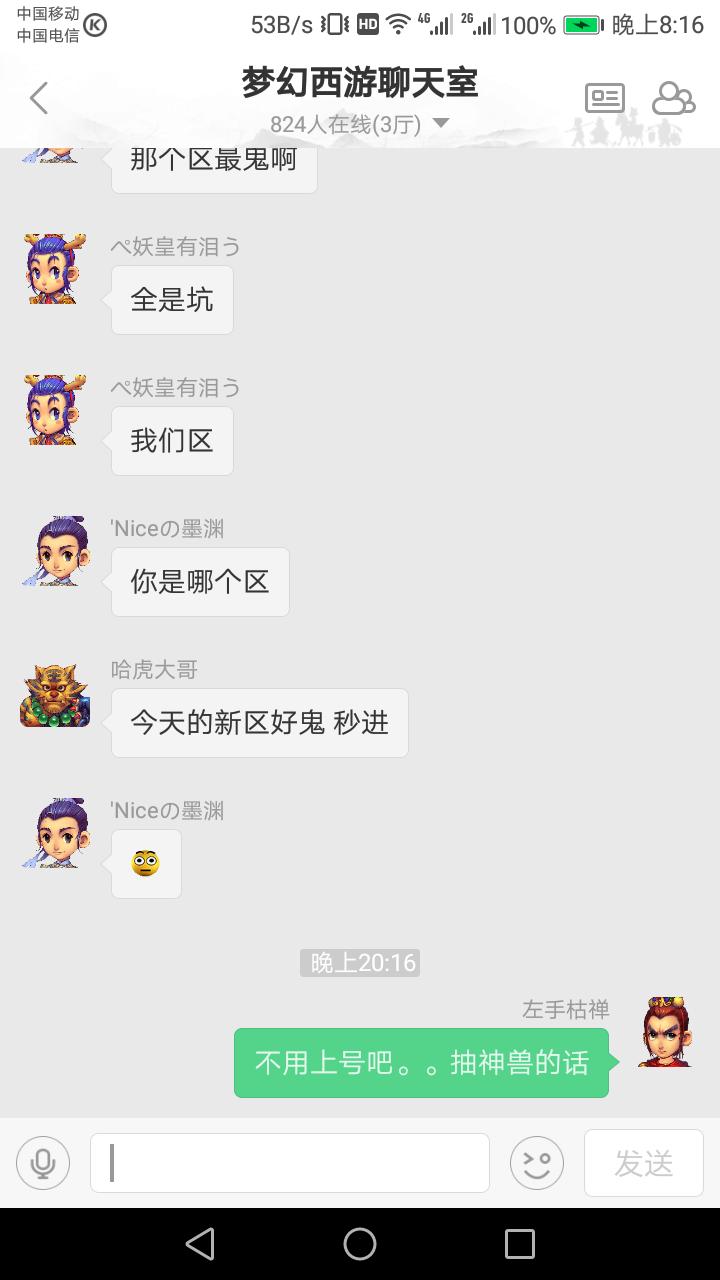Screen dimensions: 720x1280
Task: Tap the 发送 send button
Action: tap(643, 1163)
